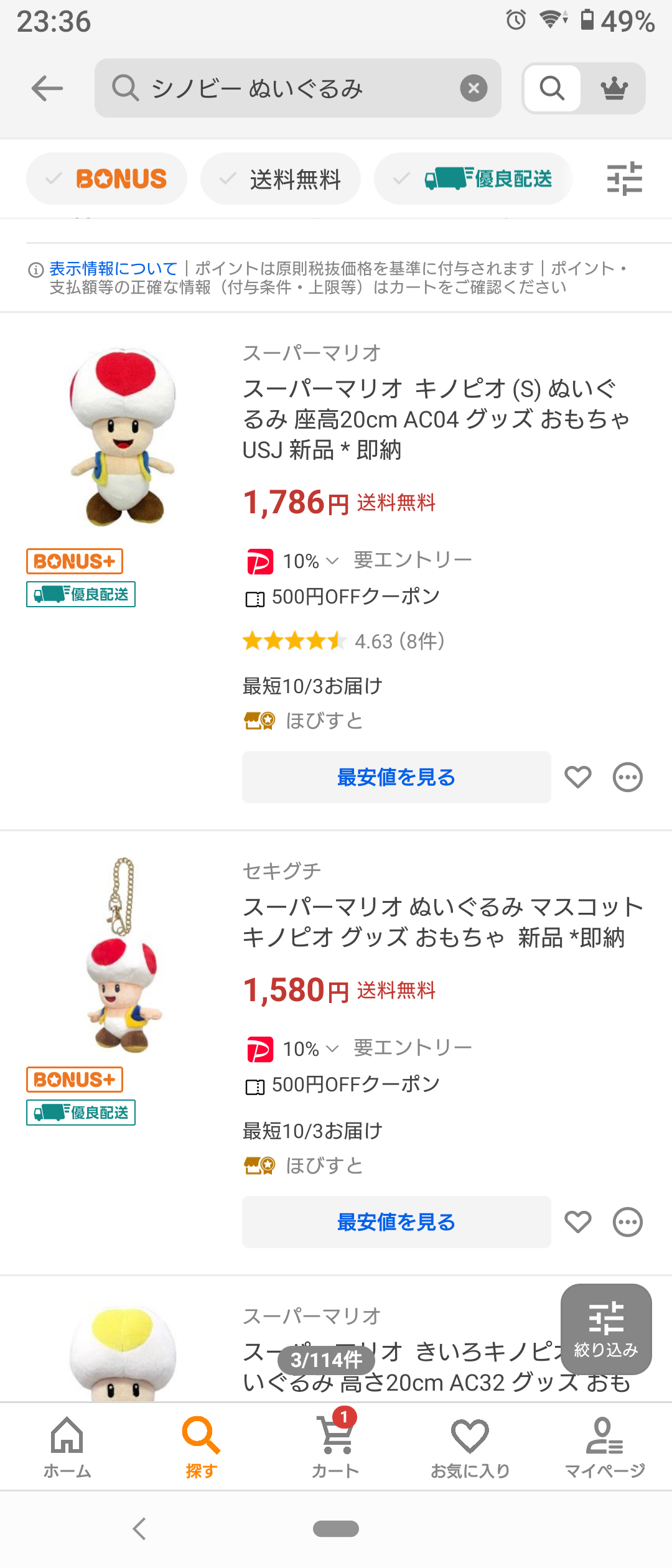Open filter settings icon beside the chips
This screenshot has width=672, height=1568.
tap(624, 179)
